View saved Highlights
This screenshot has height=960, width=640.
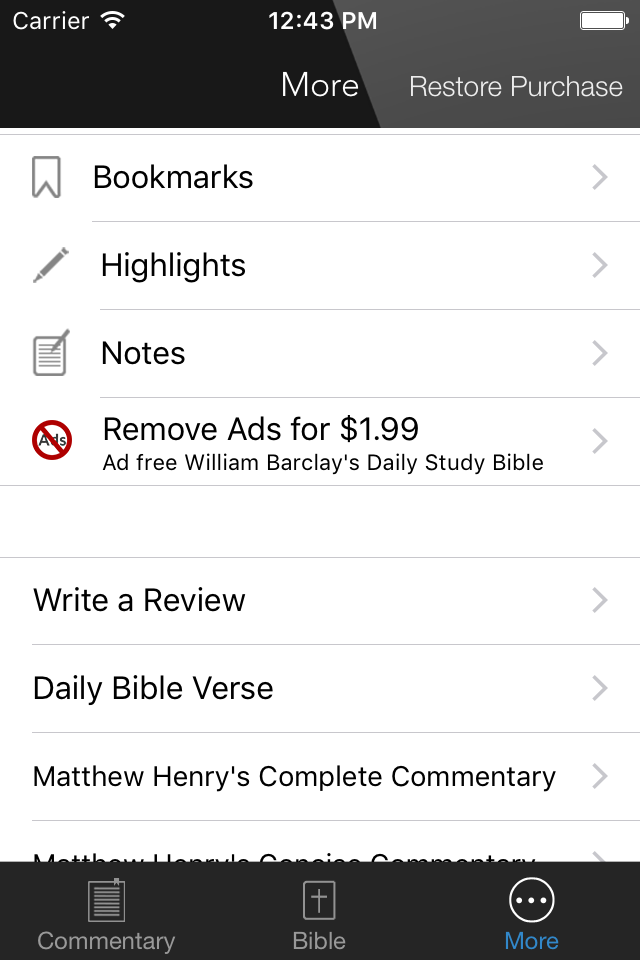pos(320,266)
